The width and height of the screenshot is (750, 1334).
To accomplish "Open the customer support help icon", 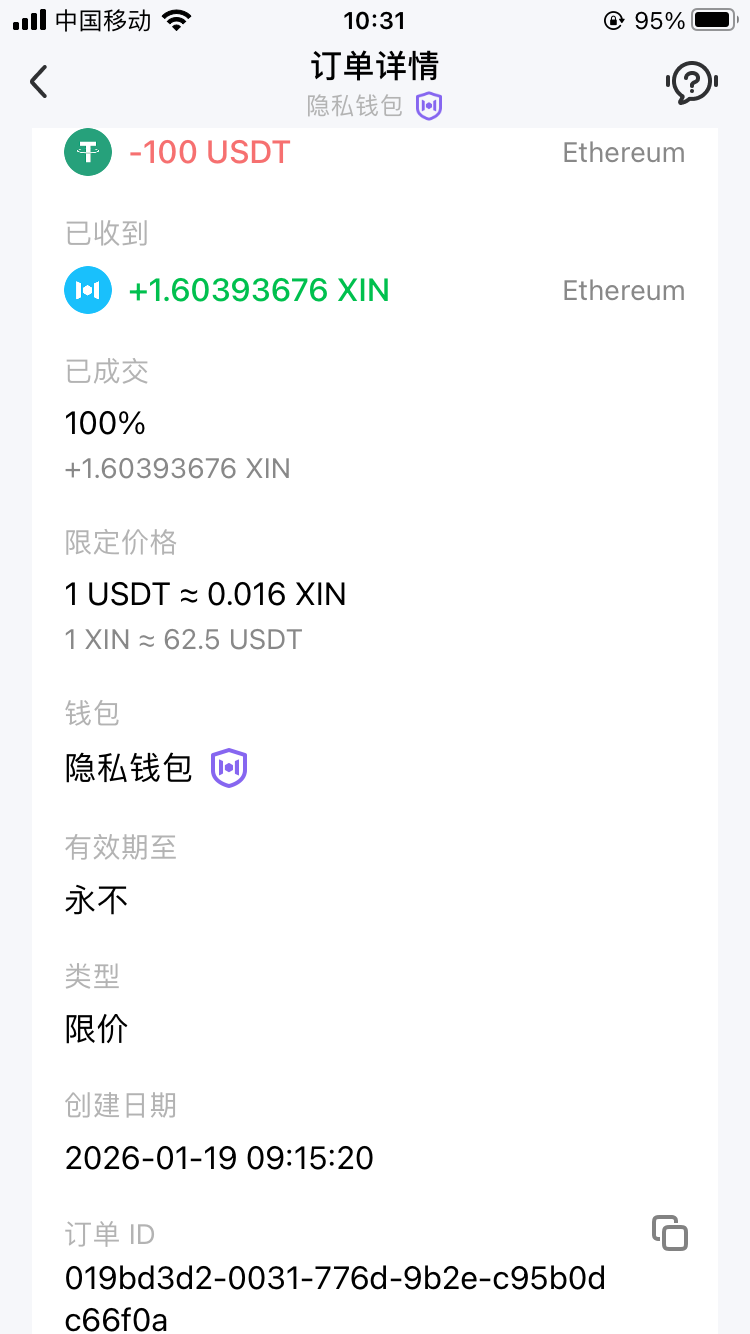I will click(x=692, y=81).
